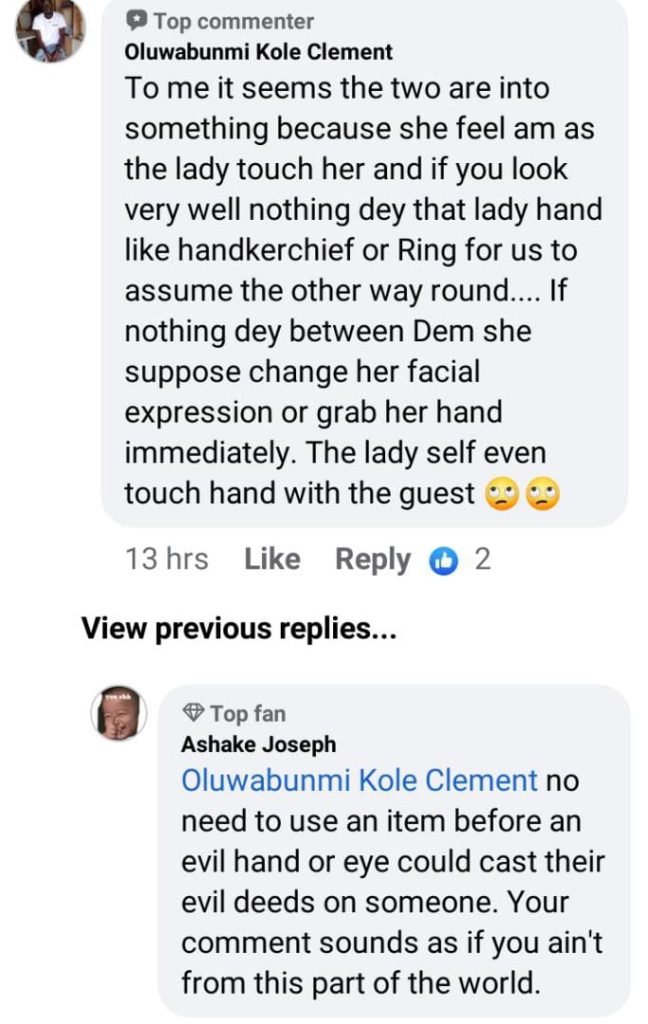Image resolution: width=648 pixels, height=1024 pixels.
Task: Expand View previous replies
Action: (x=238, y=629)
